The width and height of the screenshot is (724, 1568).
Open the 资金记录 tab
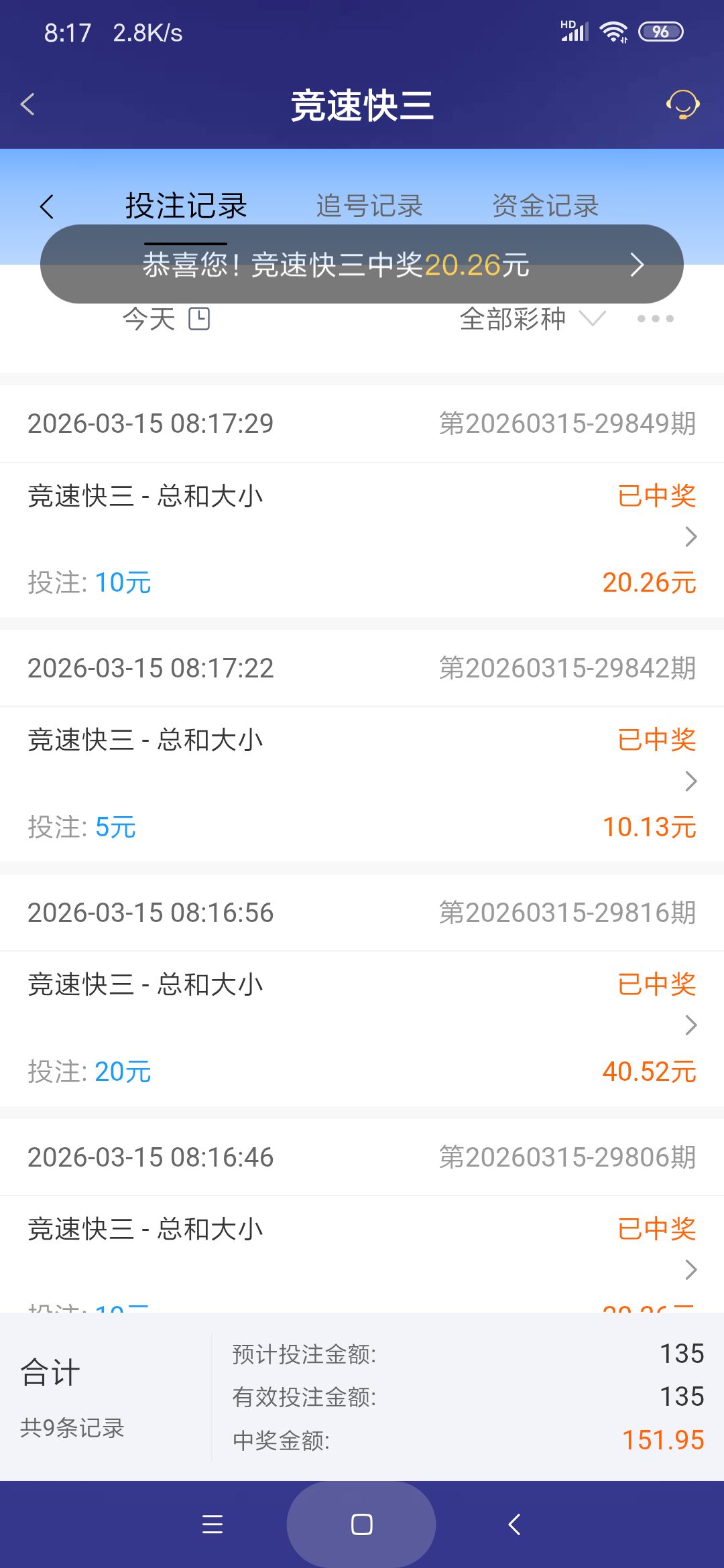(x=545, y=206)
